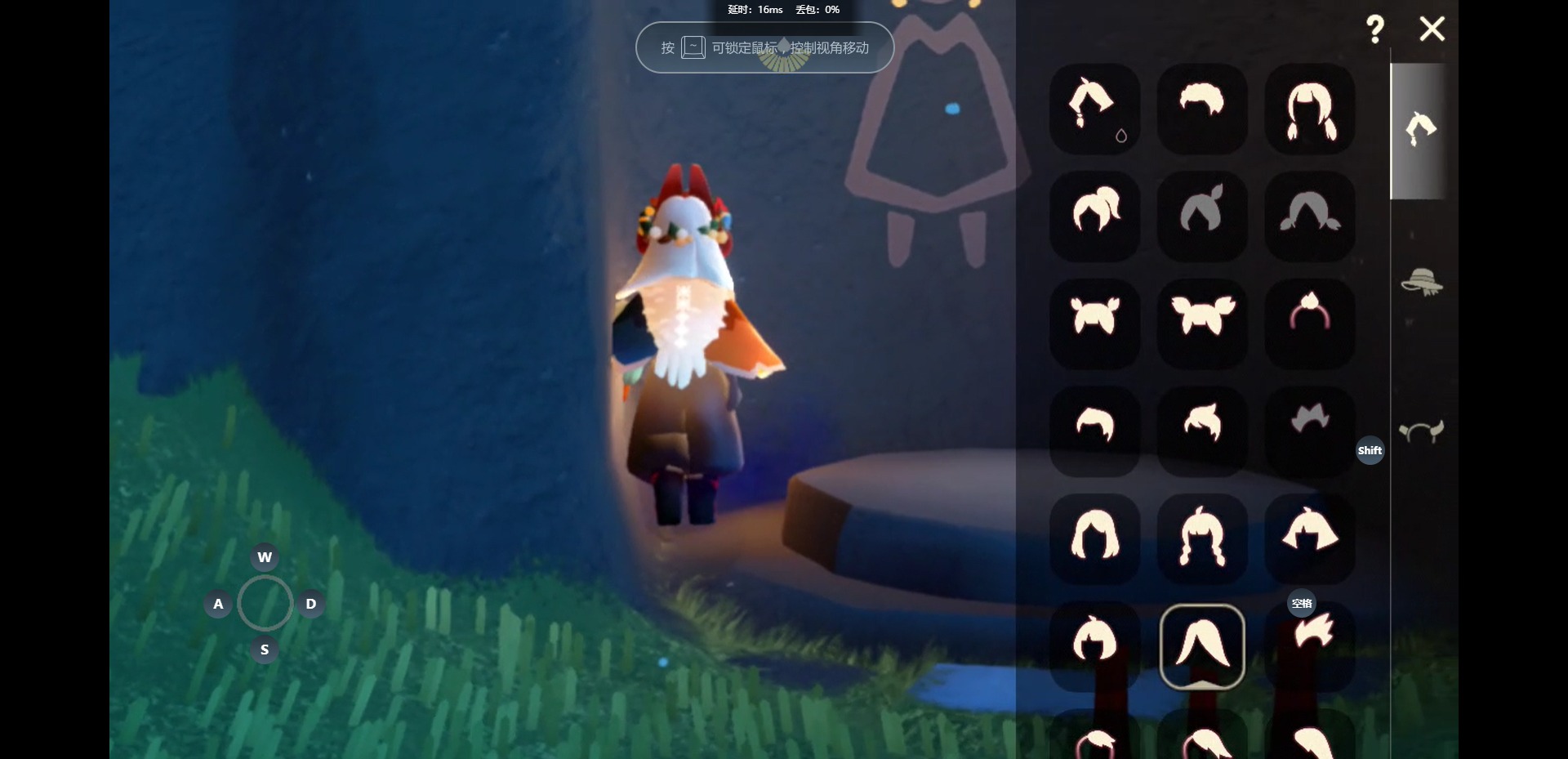
Task: Select the ponytail hairstyle with droplet mark
Action: [x=1094, y=109]
